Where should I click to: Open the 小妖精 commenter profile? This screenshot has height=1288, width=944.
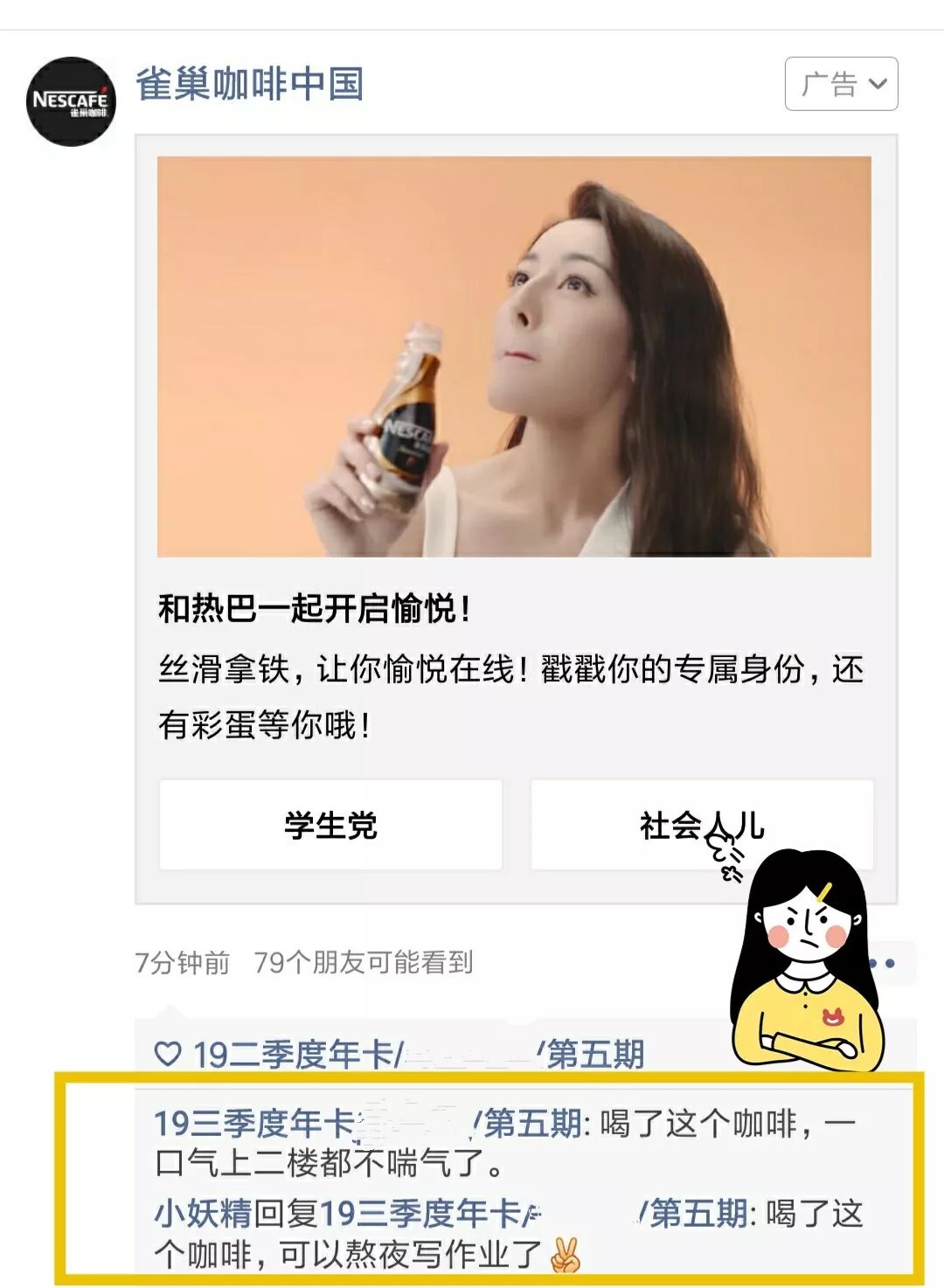[x=203, y=1214]
